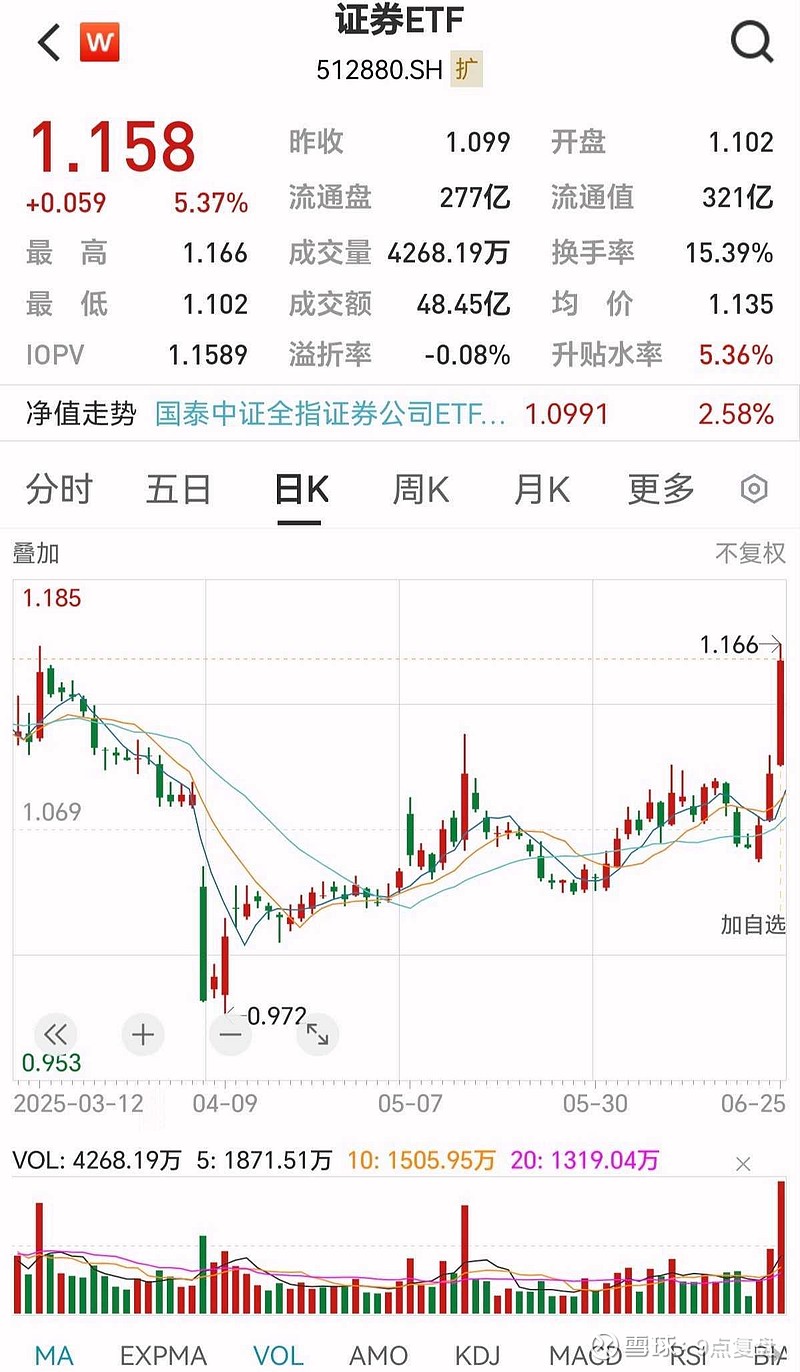Image resolution: width=800 pixels, height=1372 pixels.
Task: Tap the zoom-in plus icon on chart
Action: tap(143, 1034)
